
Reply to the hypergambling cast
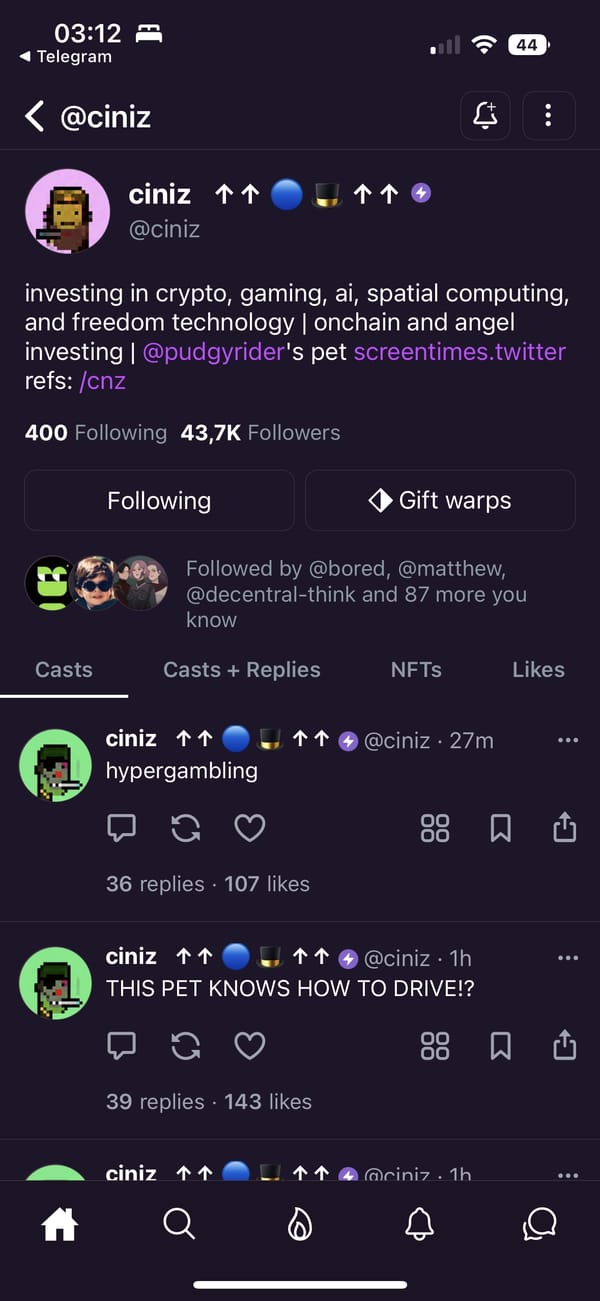coord(121,828)
